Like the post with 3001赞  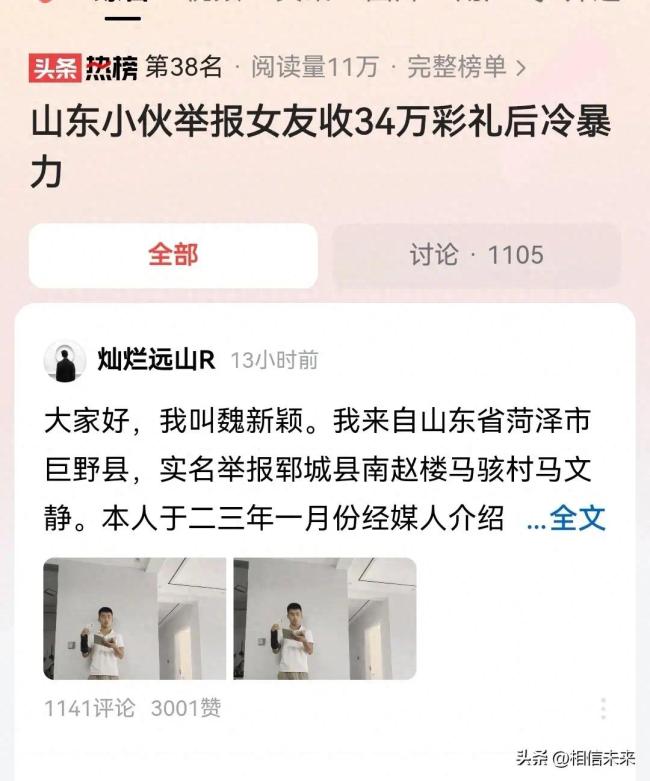pyautogui.click(x=186, y=708)
